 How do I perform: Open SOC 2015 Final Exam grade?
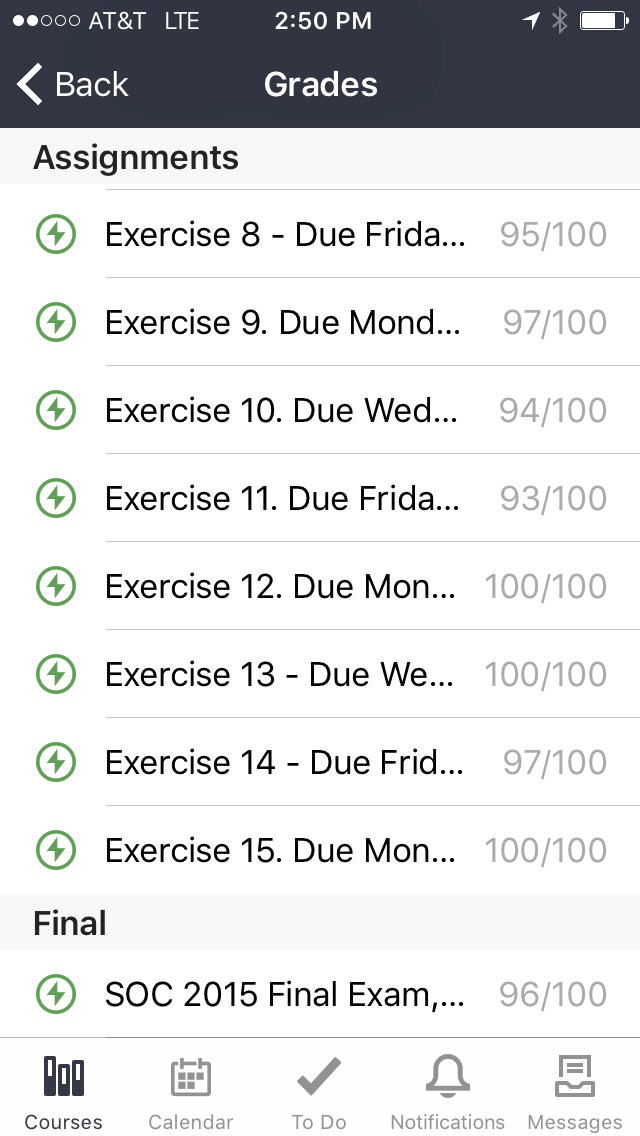[320, 995]
